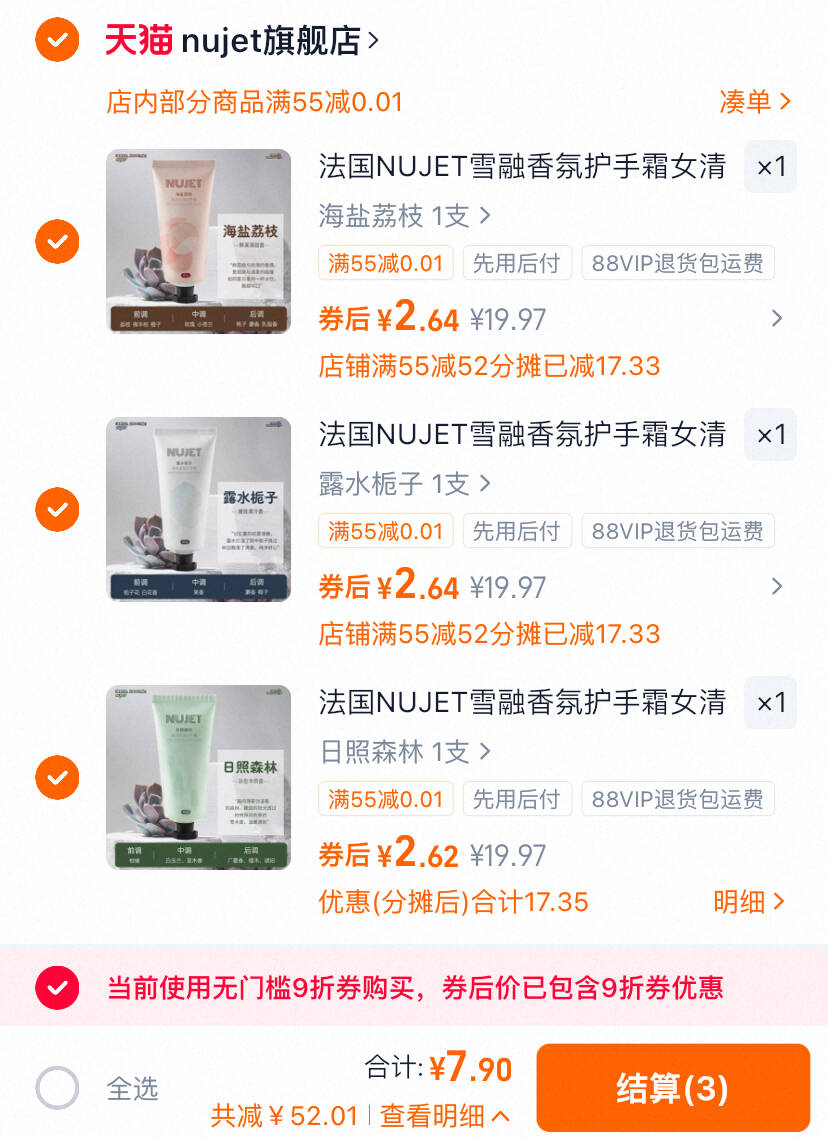828x1138 pixels.
Task: Tap the 先用后付 payment tag
Action: point(517,263)
